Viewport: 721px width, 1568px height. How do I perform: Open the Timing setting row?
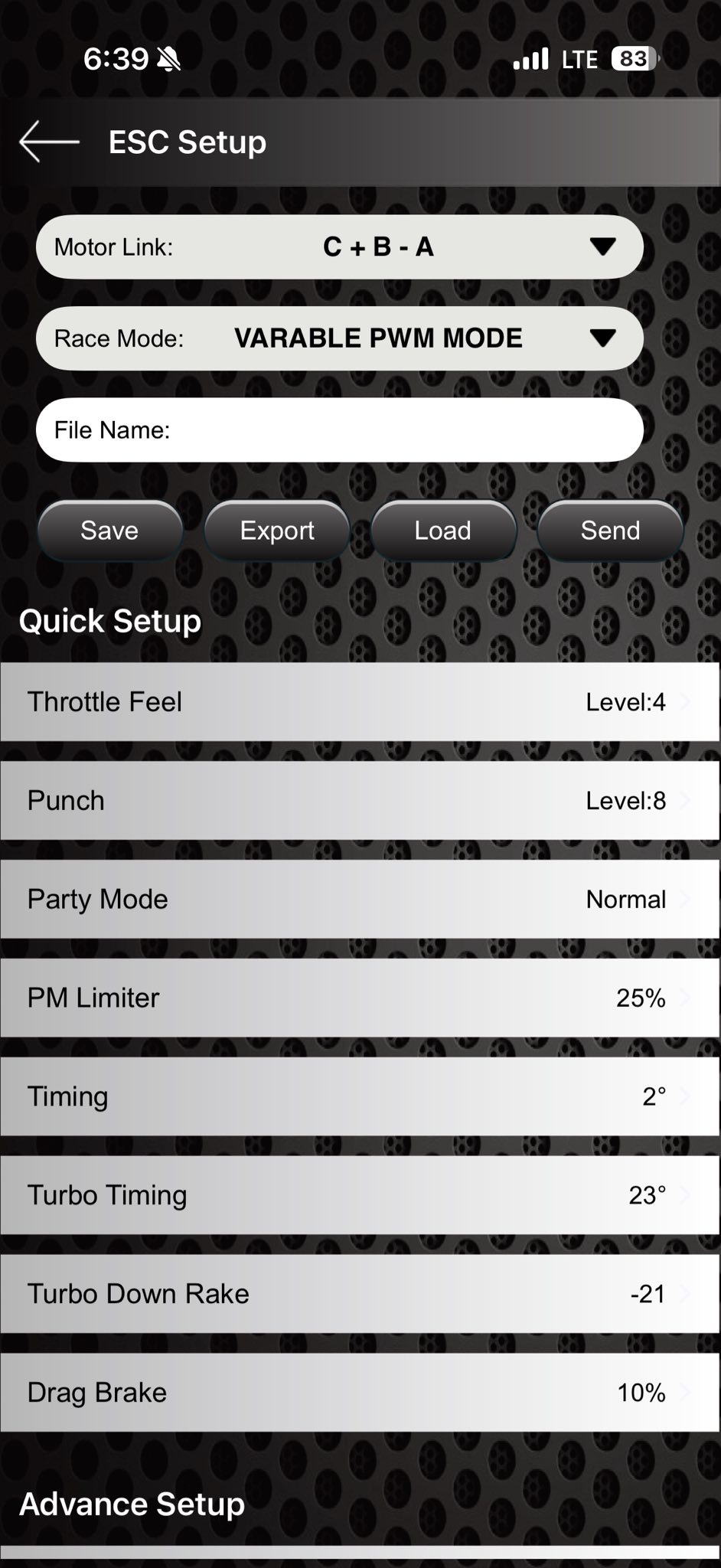click(x=360, y=1096)
